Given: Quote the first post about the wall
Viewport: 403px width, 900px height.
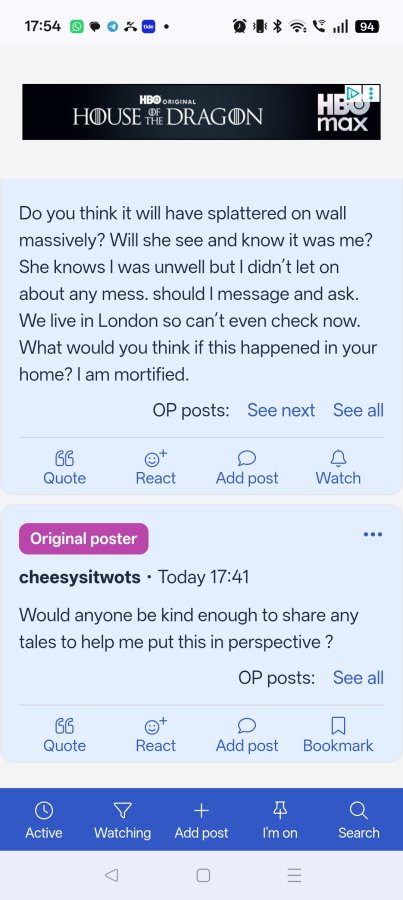Looking at the screenshot, I should pos(64,468).
